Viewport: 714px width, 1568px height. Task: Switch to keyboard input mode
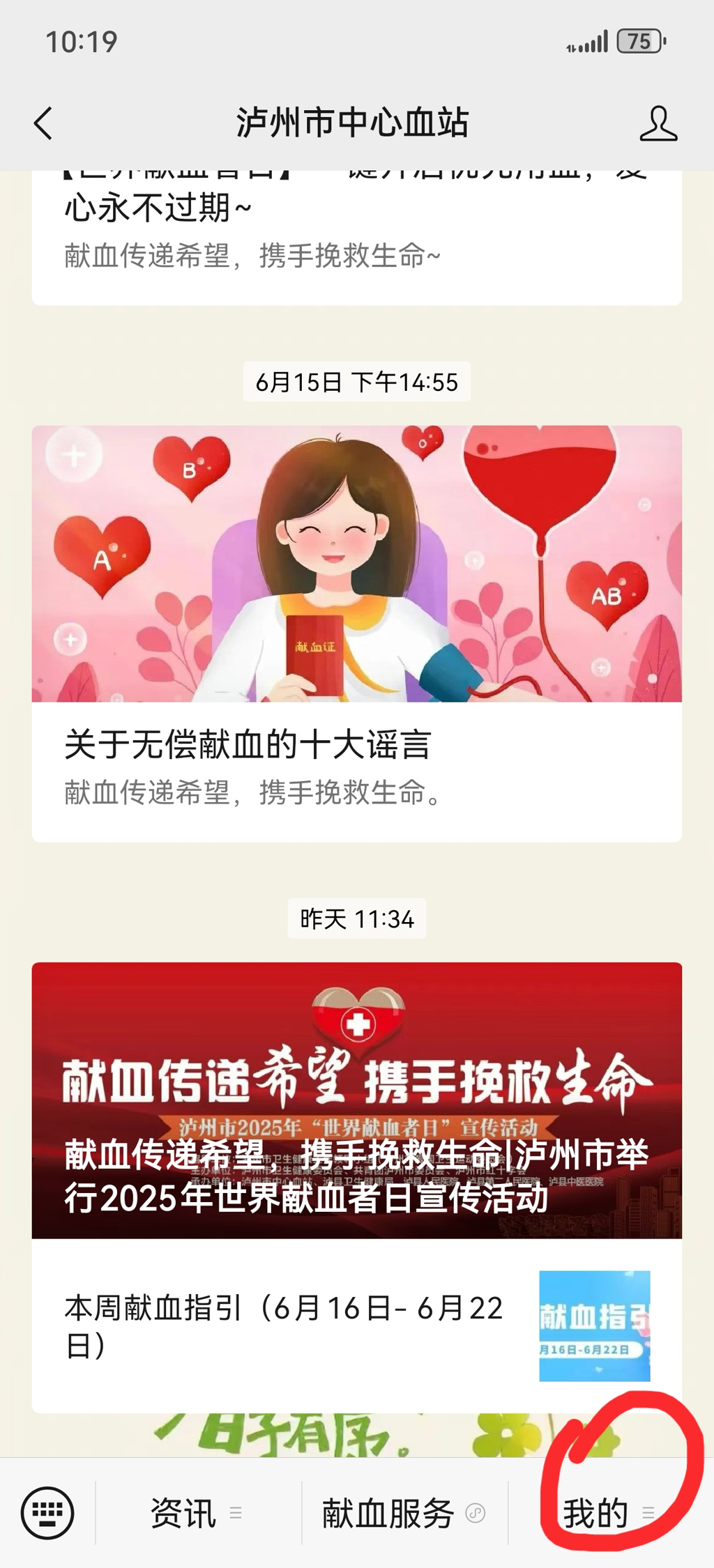(47, 1513)
